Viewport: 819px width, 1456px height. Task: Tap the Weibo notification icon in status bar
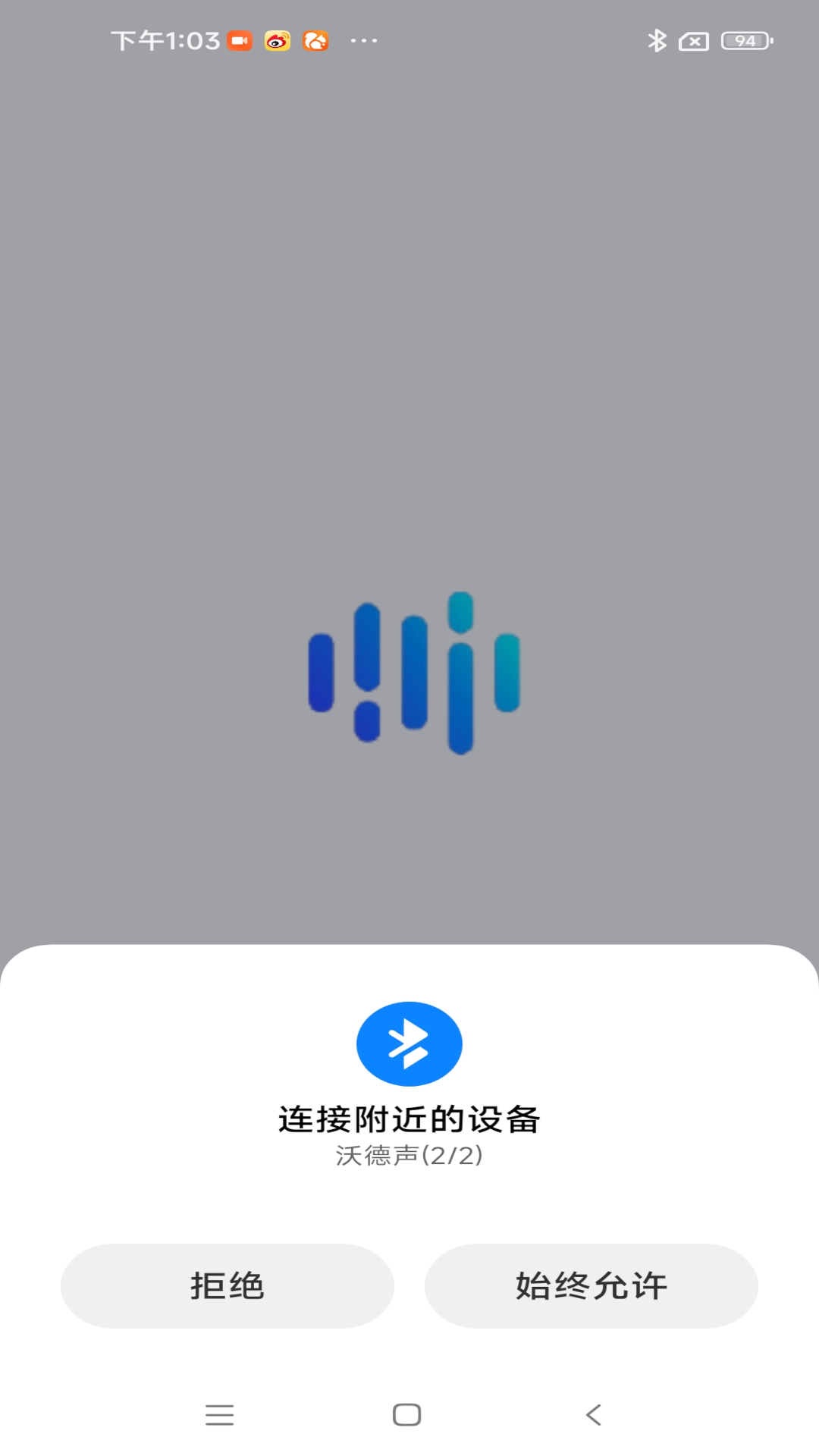tap(276, 42)
